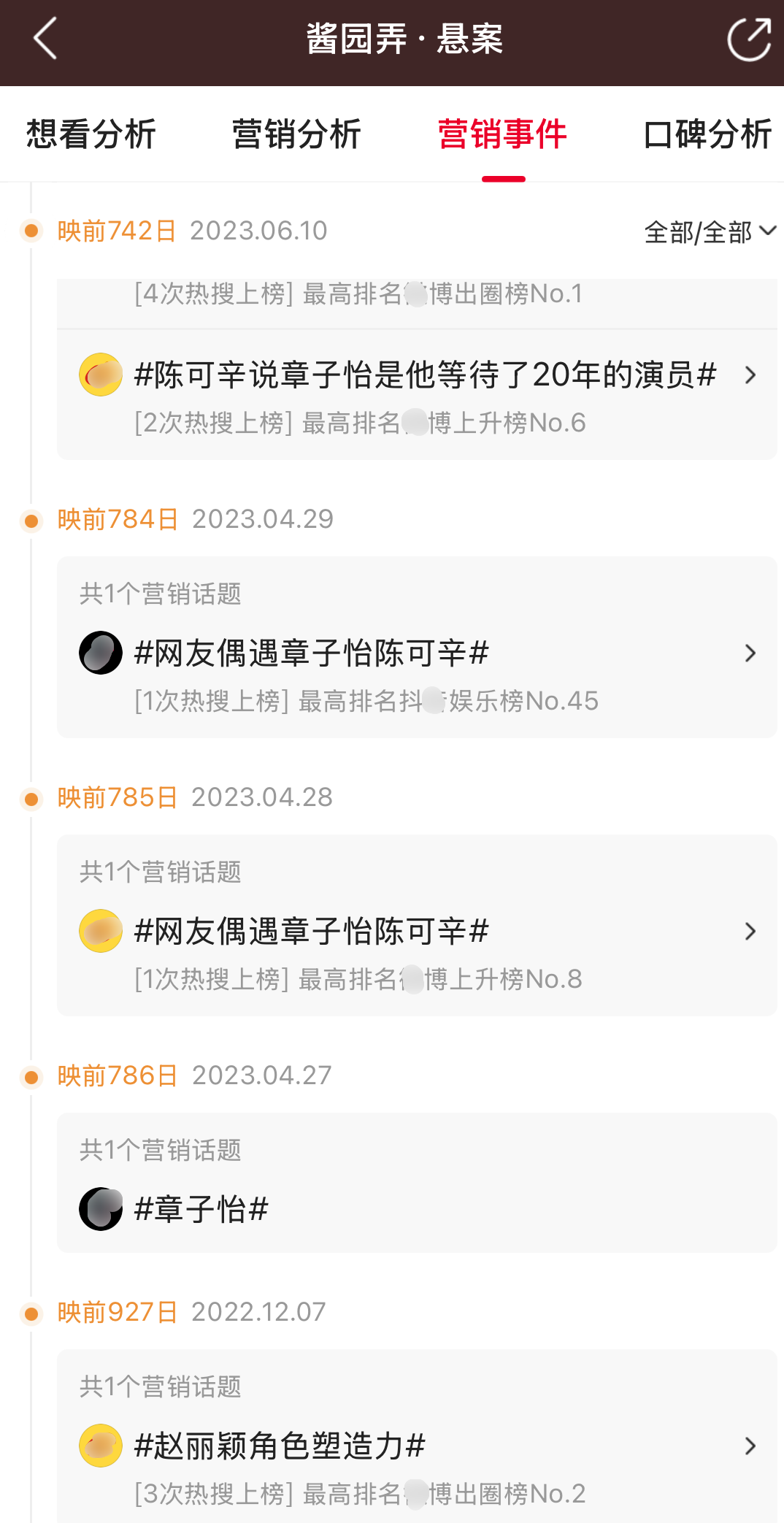
Task: Open the 口碑分析 tab
Action: pos(707,134)
